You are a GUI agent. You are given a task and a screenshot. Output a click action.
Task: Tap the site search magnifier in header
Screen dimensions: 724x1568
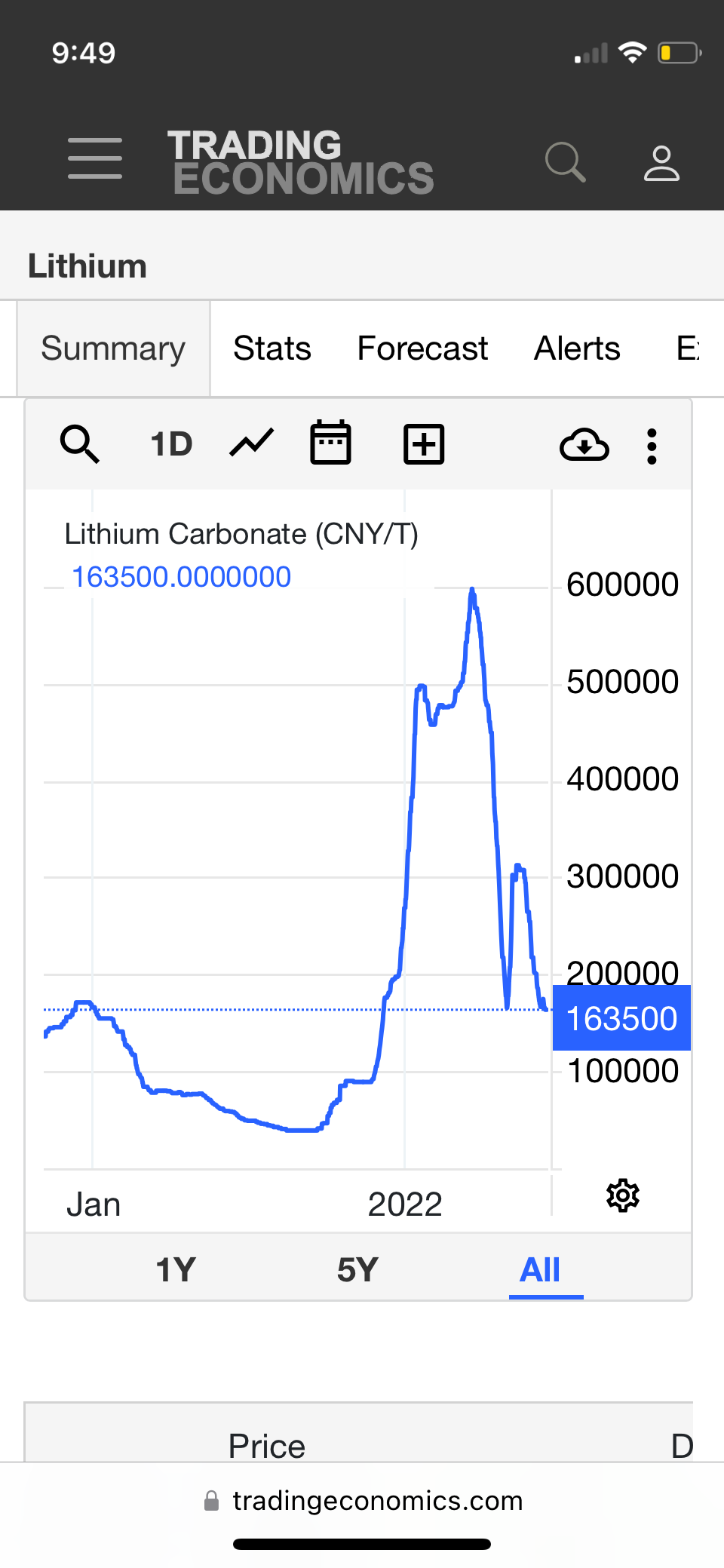[x=566, y=162]
